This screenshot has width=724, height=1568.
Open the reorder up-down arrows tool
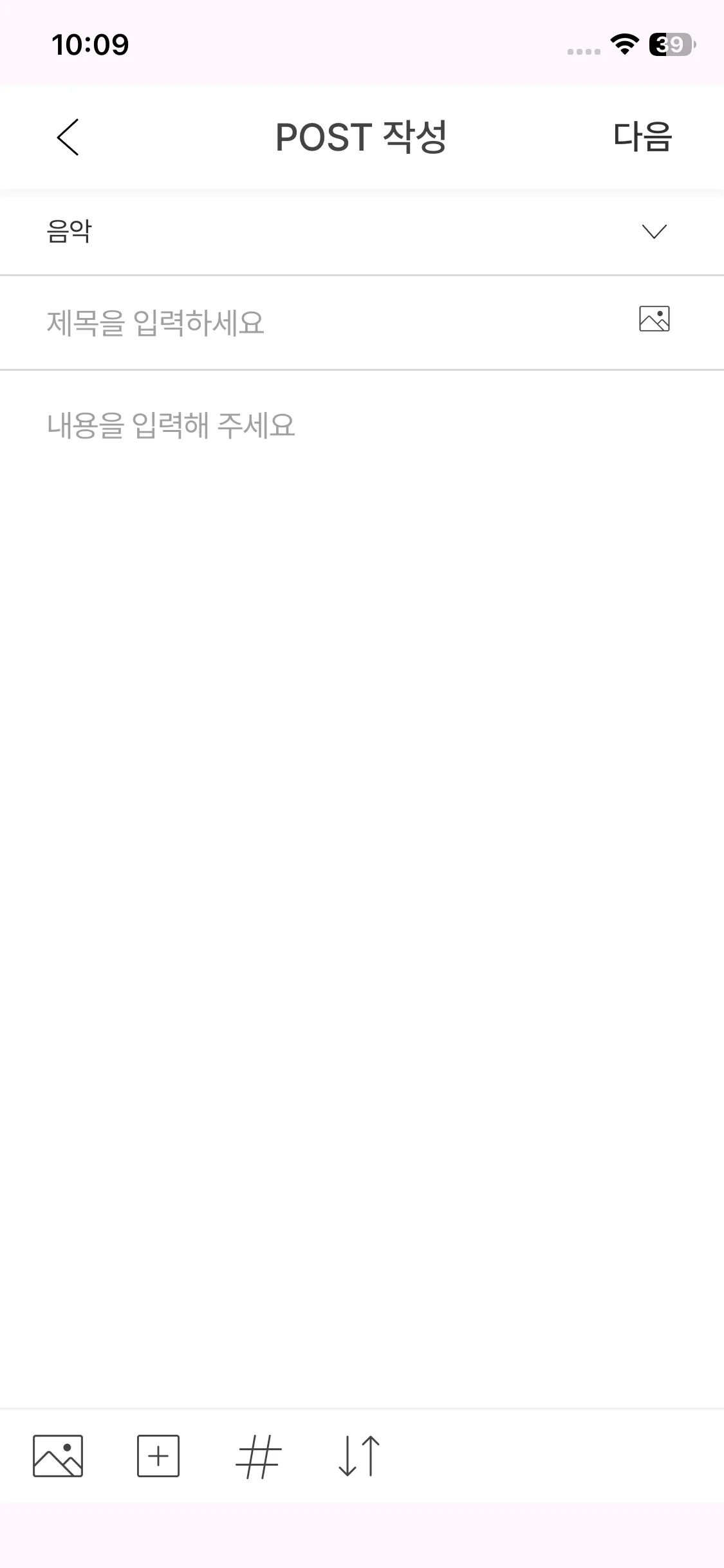[x=359, y=1456]
